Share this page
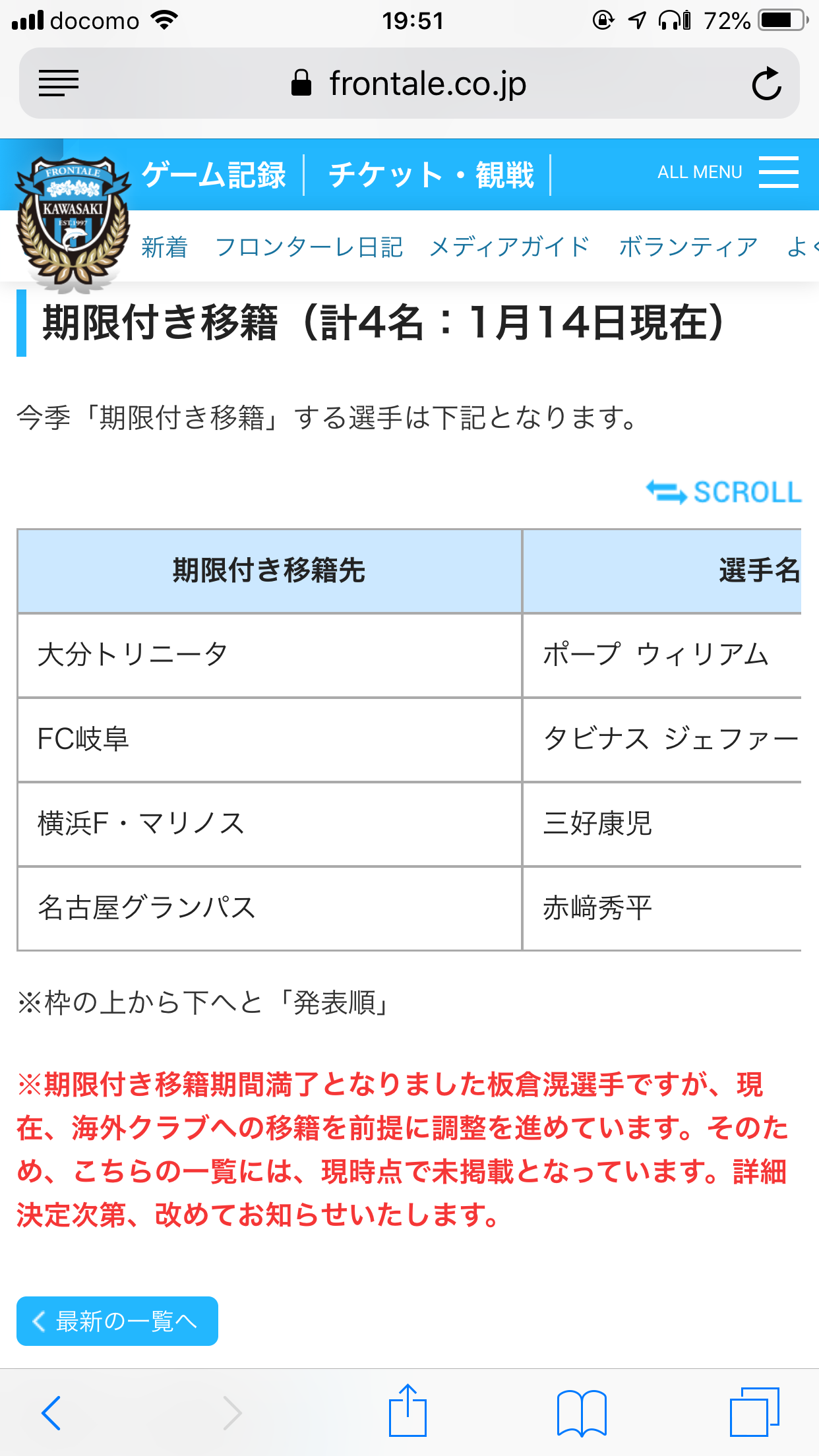The image size is (819, 1456). tap(408, 1411)
